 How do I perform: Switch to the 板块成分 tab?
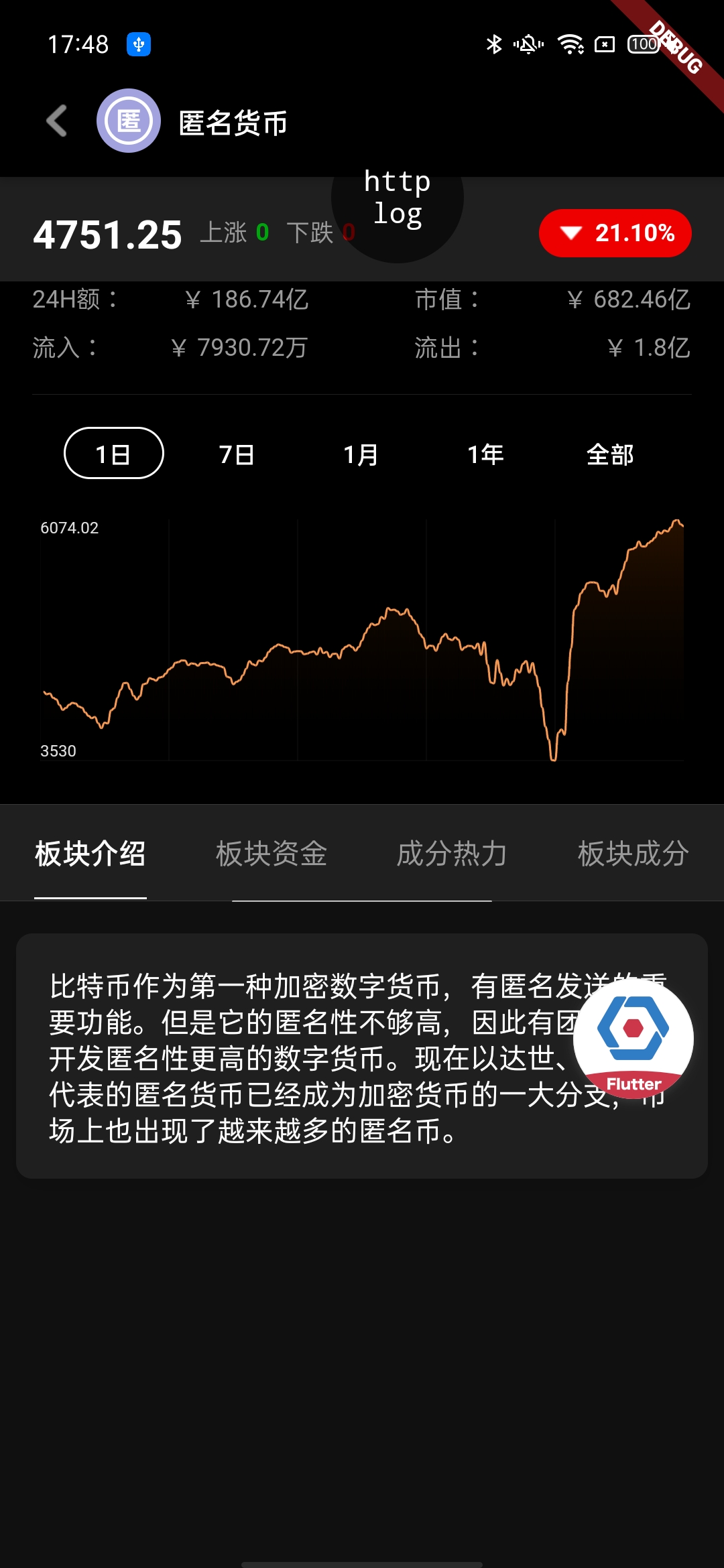pos(633,854)
